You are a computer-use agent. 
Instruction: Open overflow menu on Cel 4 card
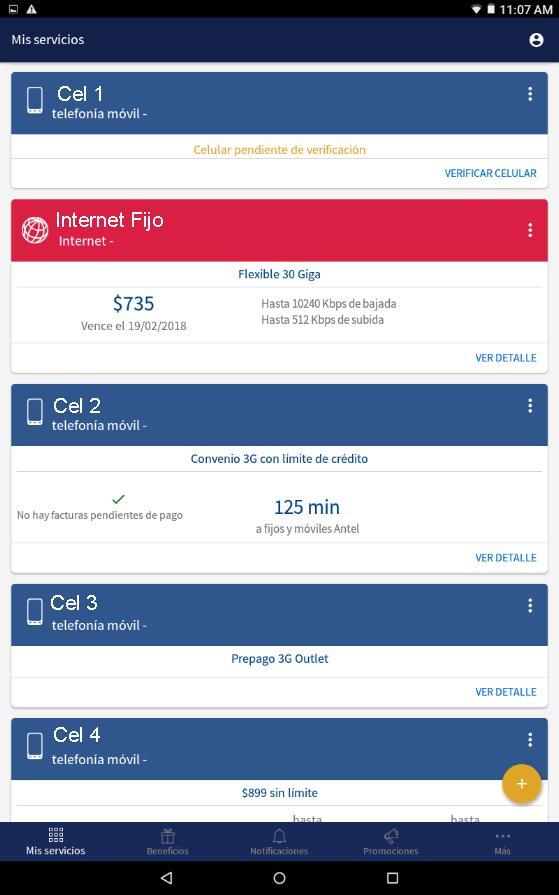530,740
